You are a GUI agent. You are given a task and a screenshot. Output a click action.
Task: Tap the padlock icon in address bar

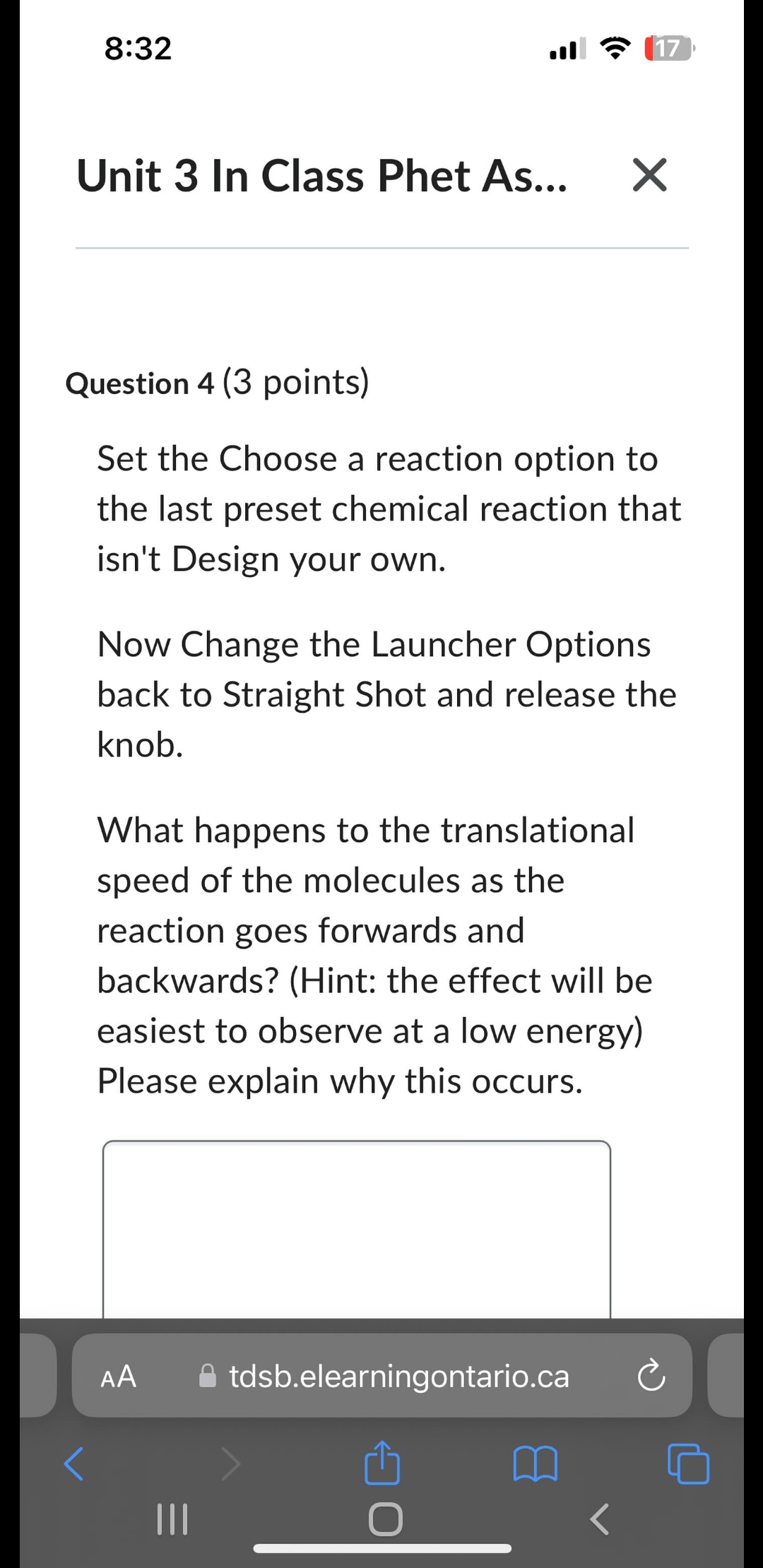pyautogui.click(x=208, y=1376)
